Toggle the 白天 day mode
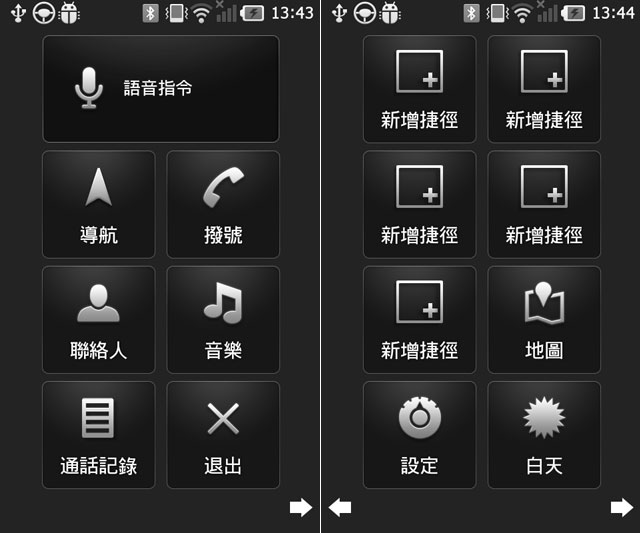The image size is (640, 533). tap(544, 434)
